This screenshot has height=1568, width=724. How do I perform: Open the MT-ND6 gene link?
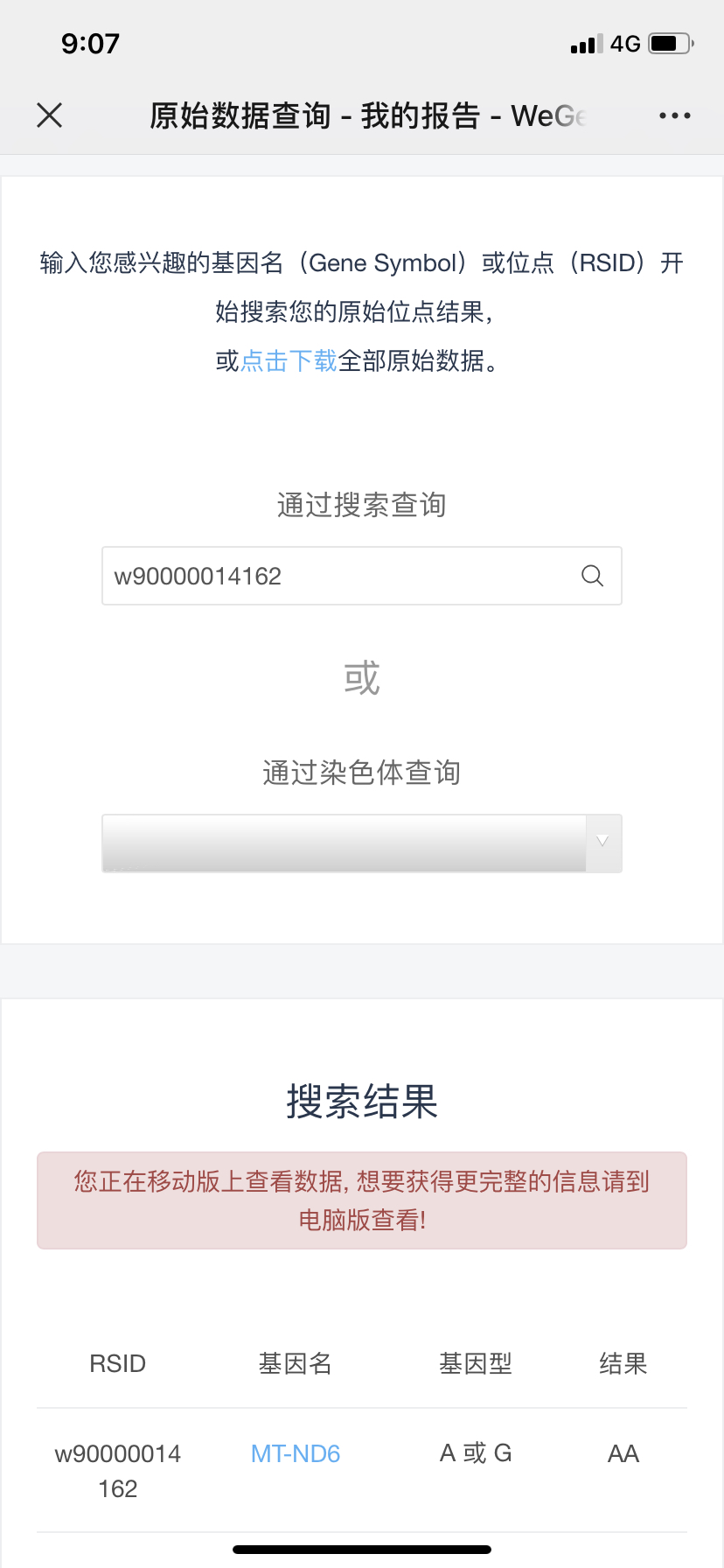tap(296, 1453)
